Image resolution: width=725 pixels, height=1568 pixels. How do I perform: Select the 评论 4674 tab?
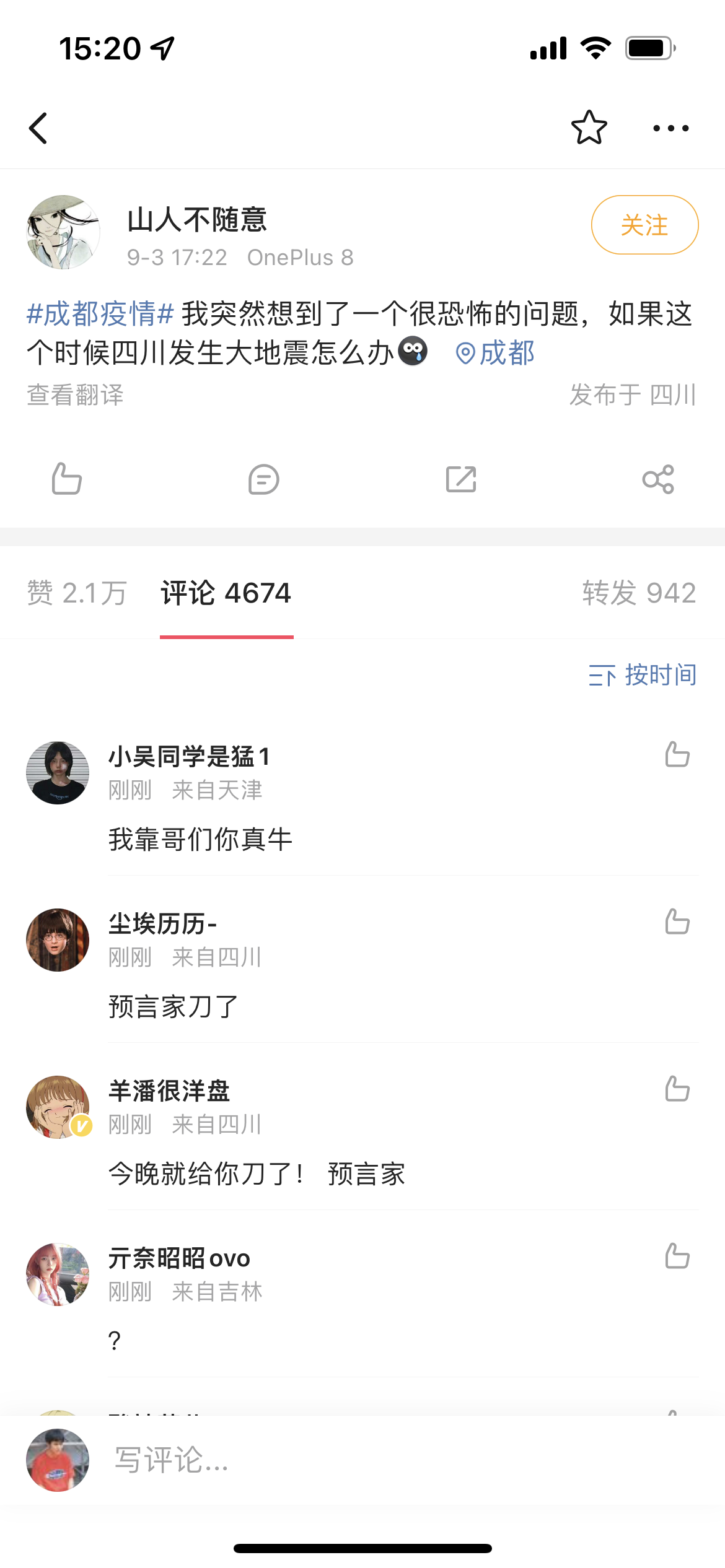[x=226, y=593]
